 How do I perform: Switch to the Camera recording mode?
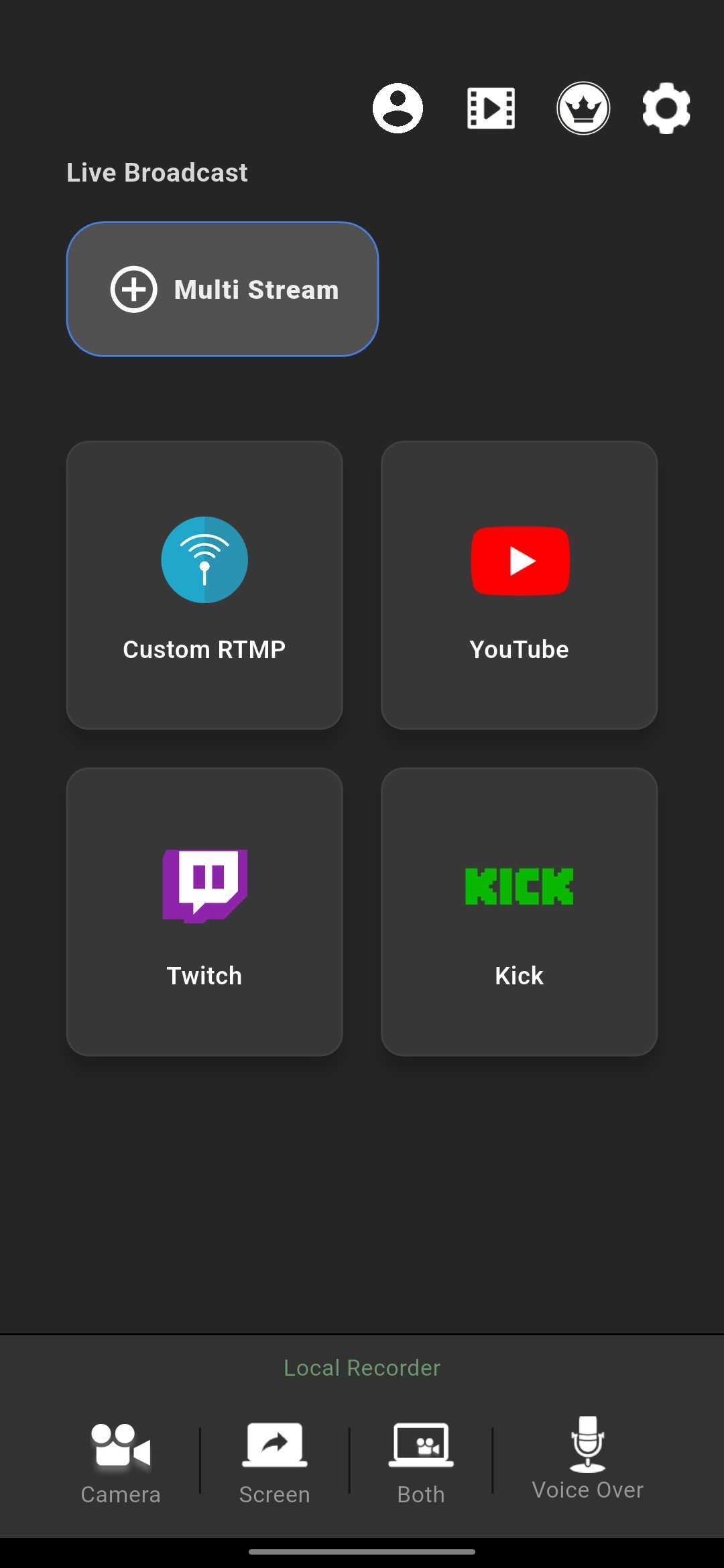(x=121, y=1461)
